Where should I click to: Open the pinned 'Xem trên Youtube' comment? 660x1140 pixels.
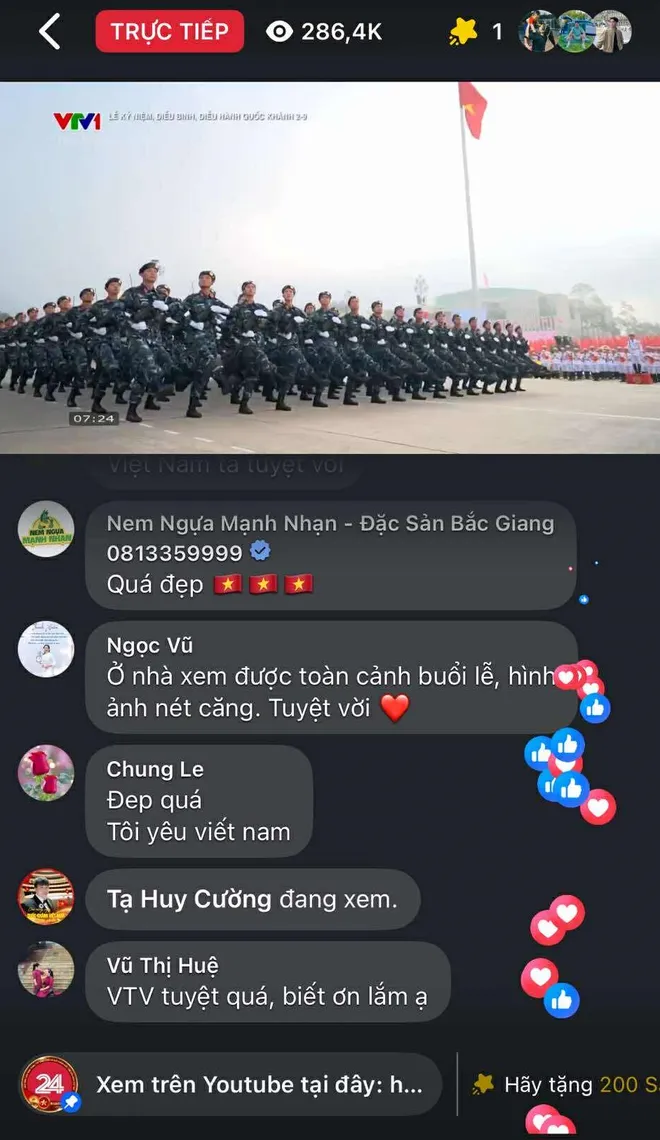(x=258, y=1084)
